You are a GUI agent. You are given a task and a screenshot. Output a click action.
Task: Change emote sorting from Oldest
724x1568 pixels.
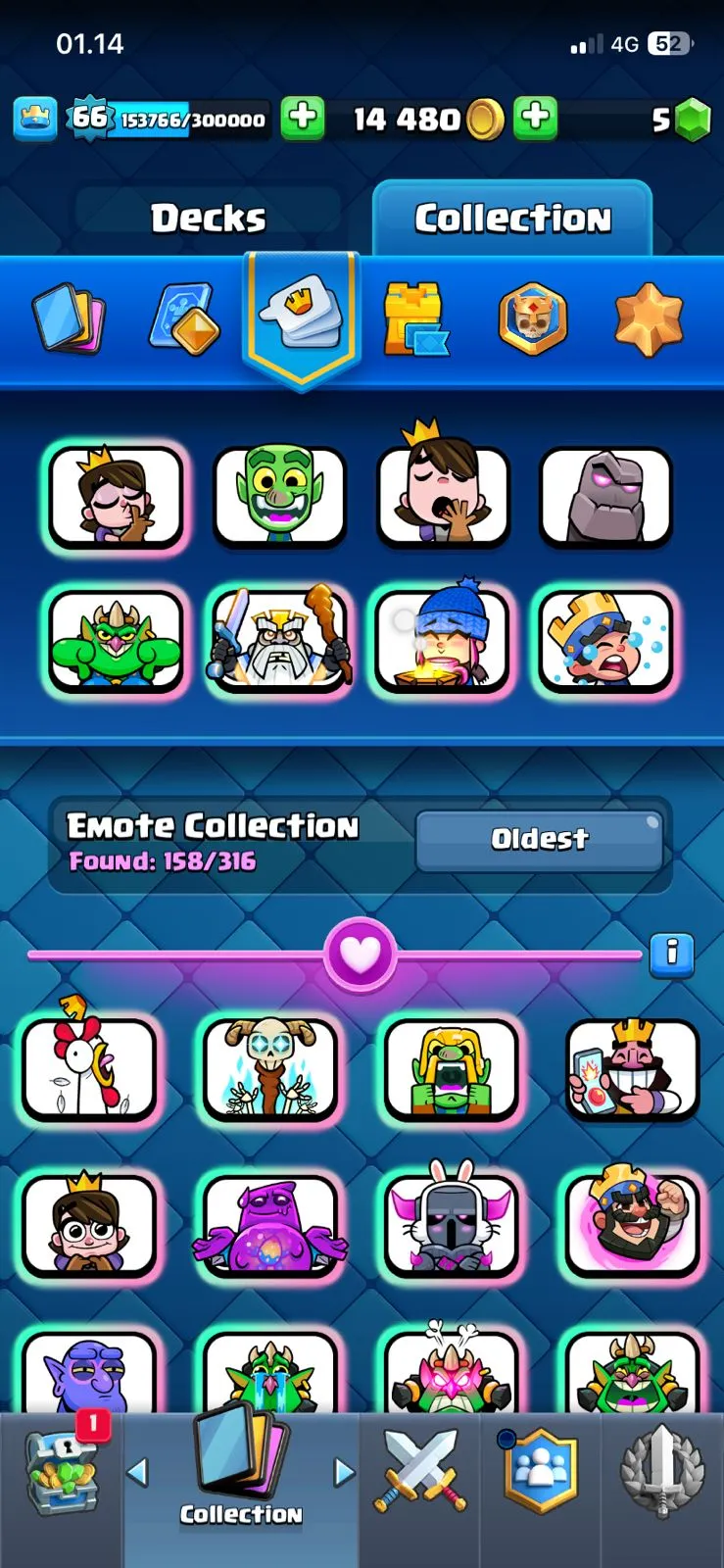point(539,839)
